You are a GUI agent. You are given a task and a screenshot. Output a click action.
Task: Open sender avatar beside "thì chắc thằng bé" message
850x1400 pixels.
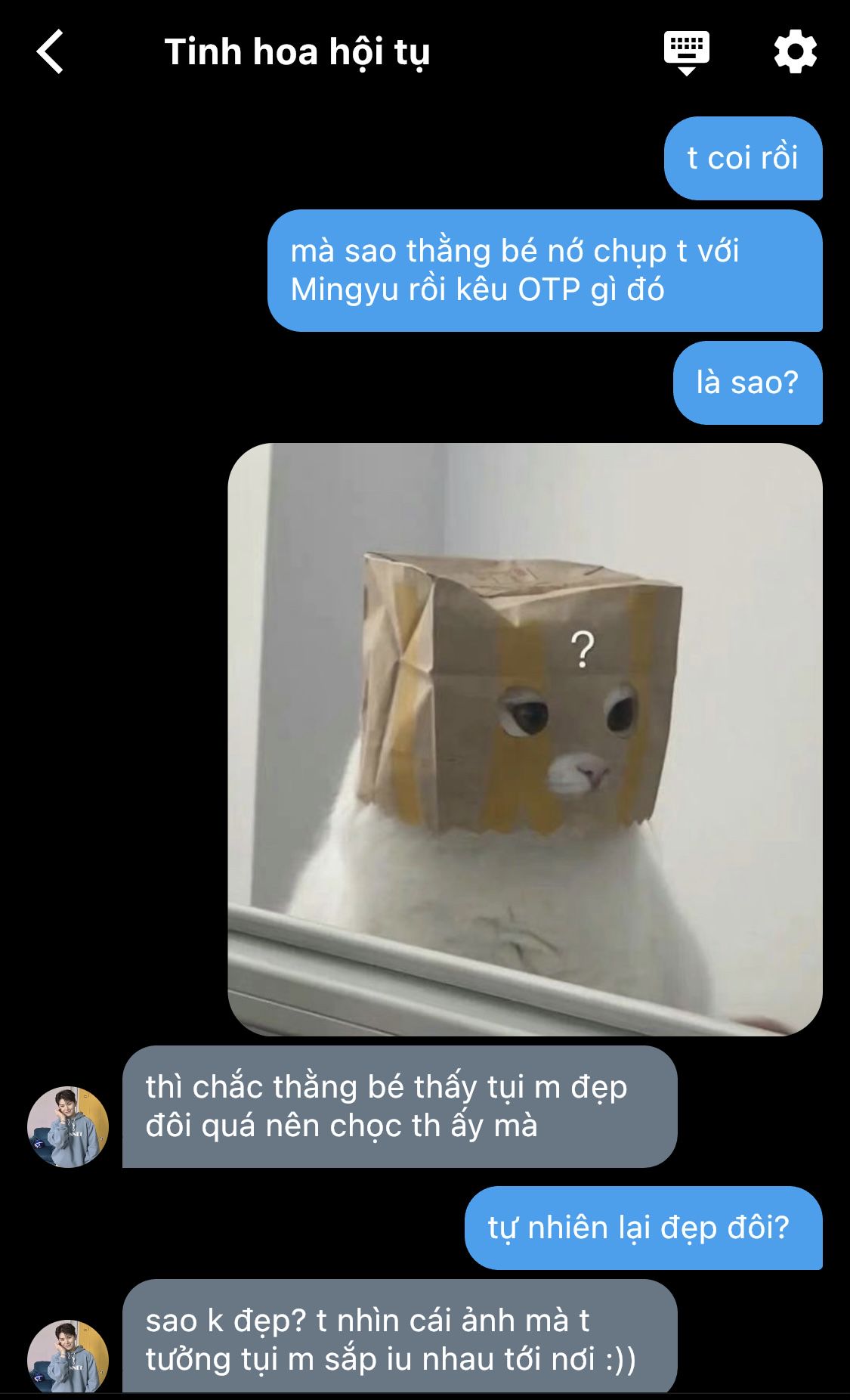point(68,1126)
